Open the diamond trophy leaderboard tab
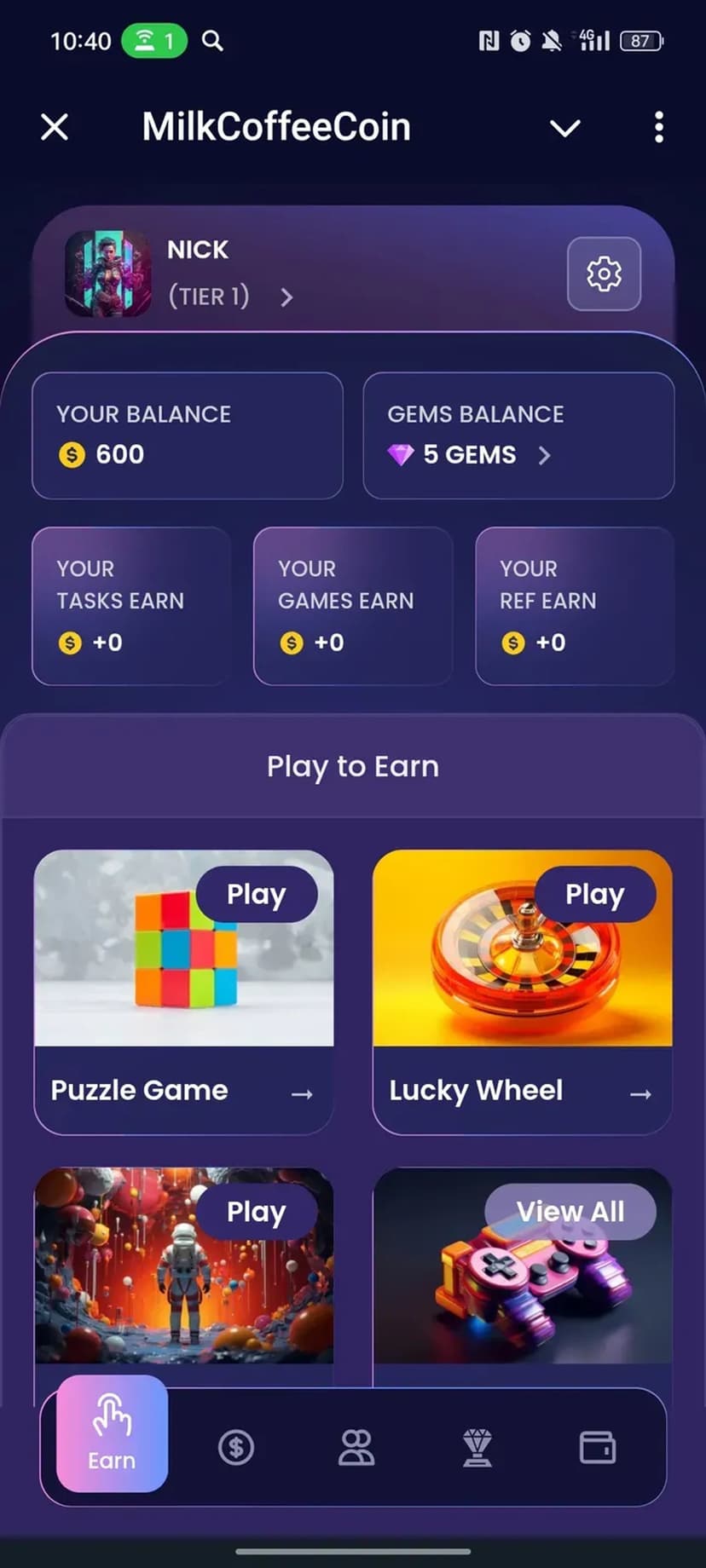The height and width of the screenshot is (1568, 706). point(477,1447)
